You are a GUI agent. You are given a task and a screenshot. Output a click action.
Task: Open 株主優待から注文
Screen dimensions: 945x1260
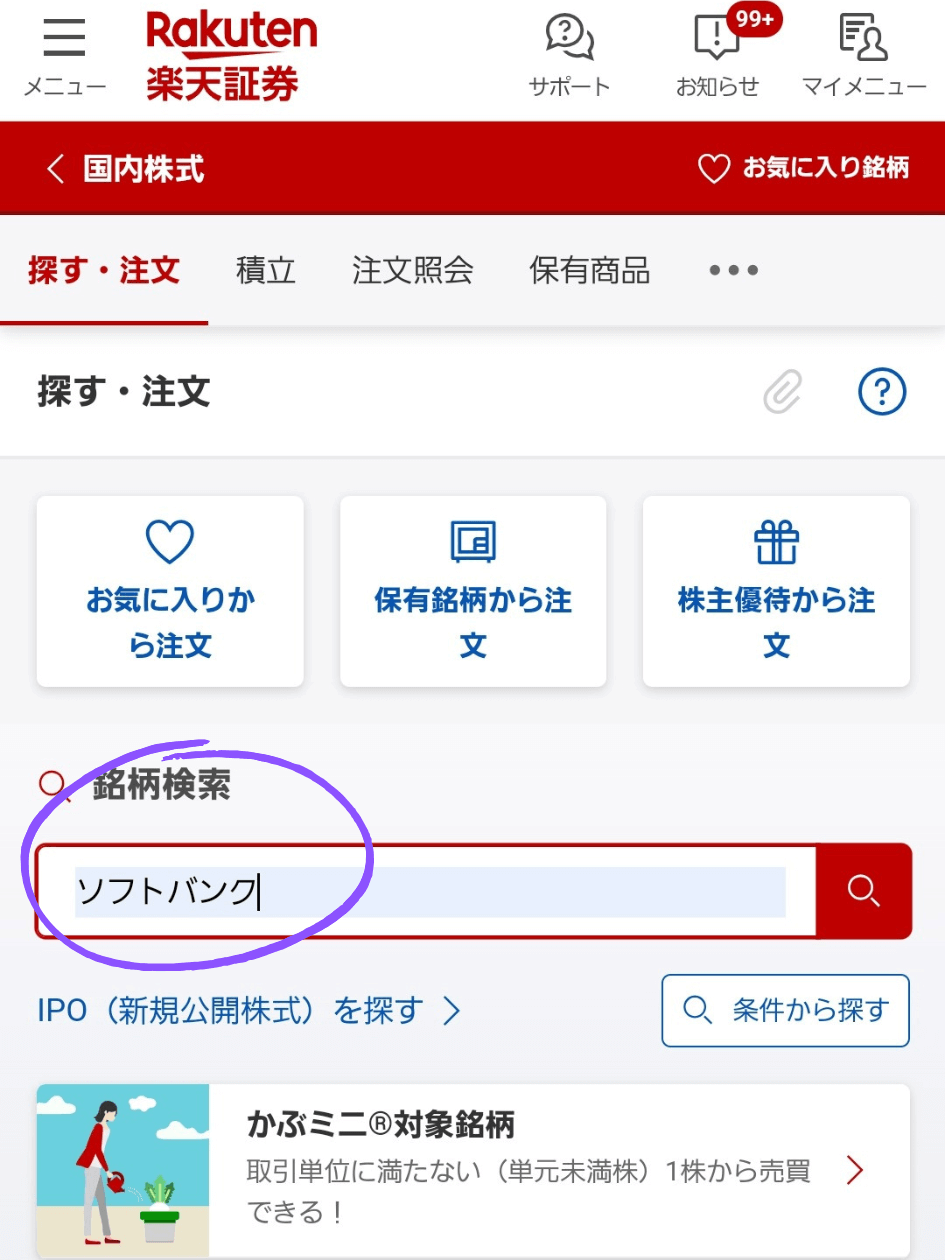(776, 591)
